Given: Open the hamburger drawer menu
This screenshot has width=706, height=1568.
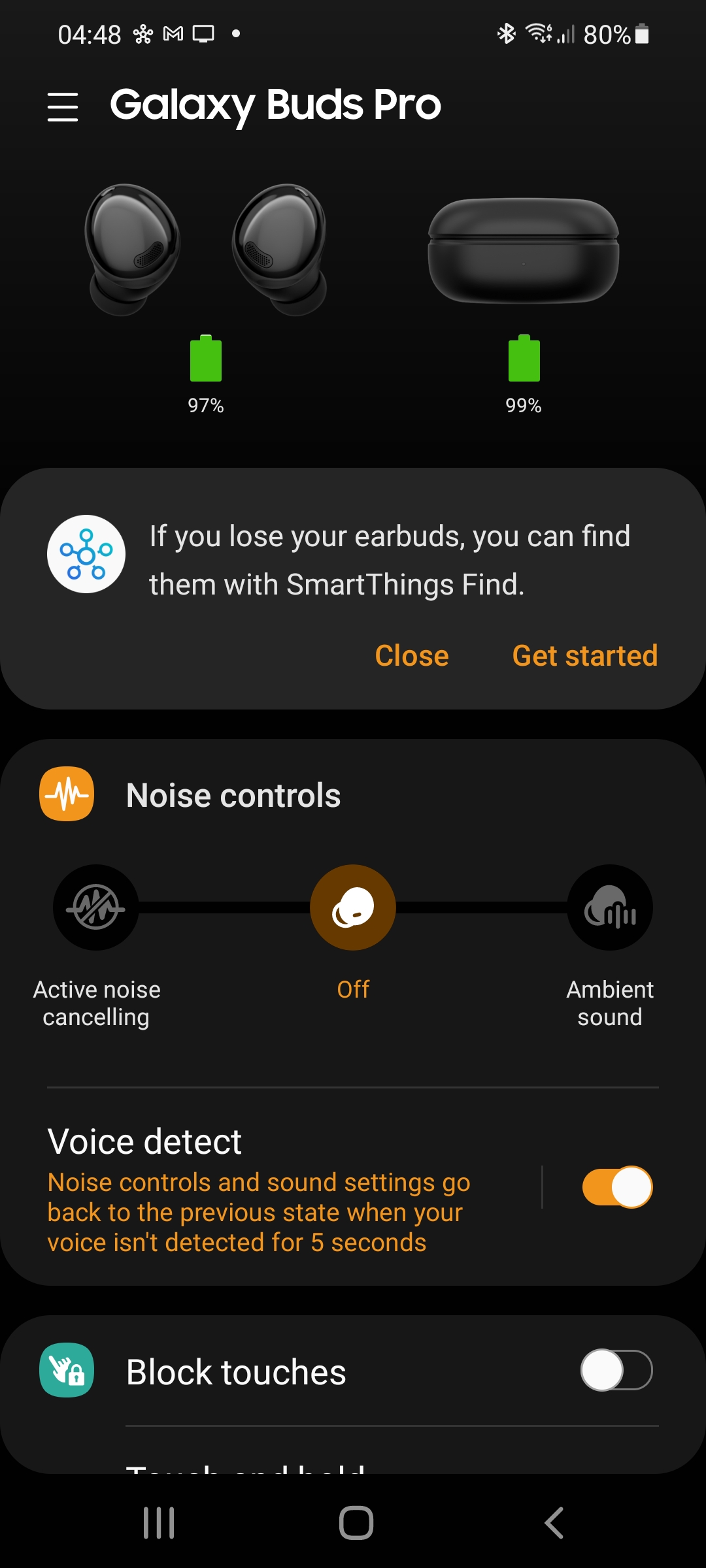Looking at the screenshot, I should (63, 106).
